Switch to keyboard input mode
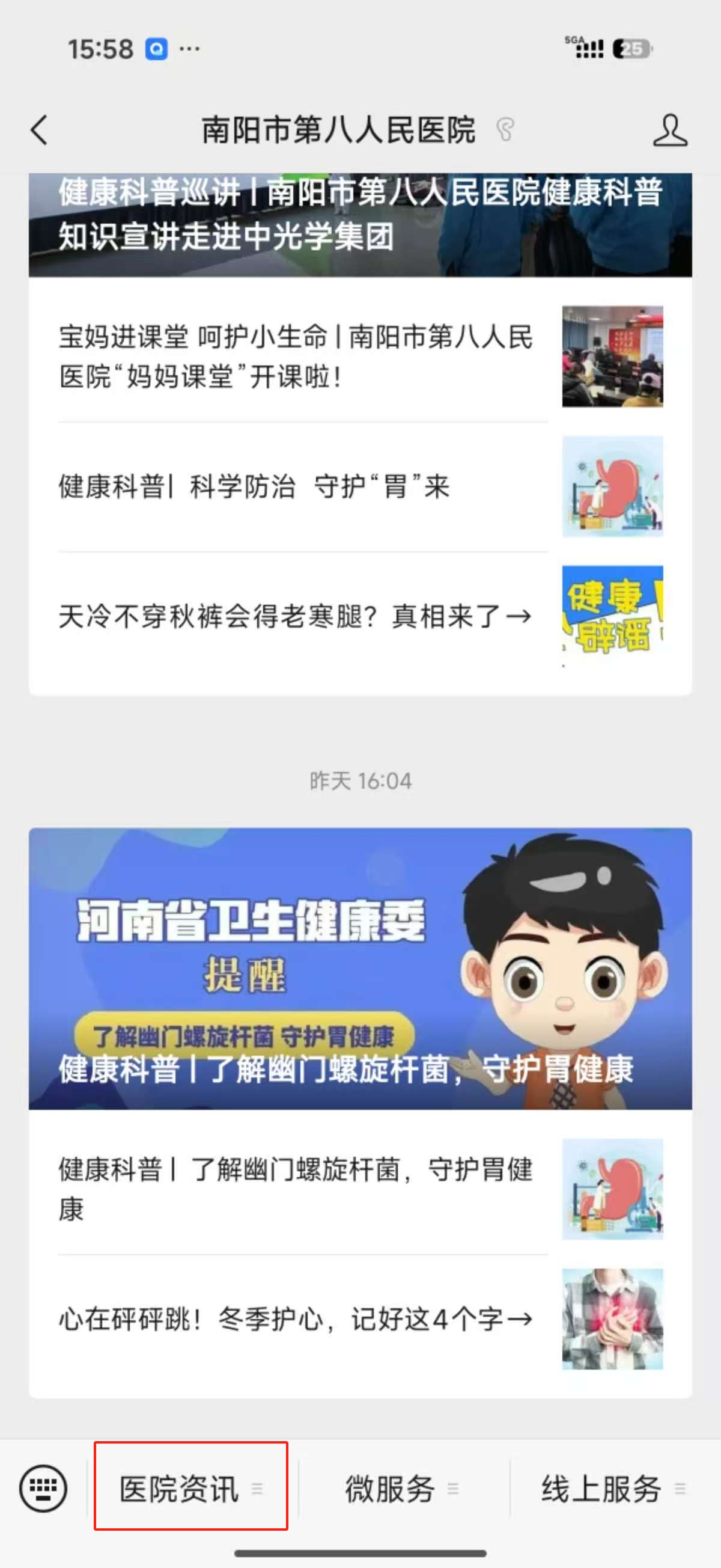Image resolution: width=721 pixels, height=1568 pixels. pyautogui.click(x=43, y=1488)
